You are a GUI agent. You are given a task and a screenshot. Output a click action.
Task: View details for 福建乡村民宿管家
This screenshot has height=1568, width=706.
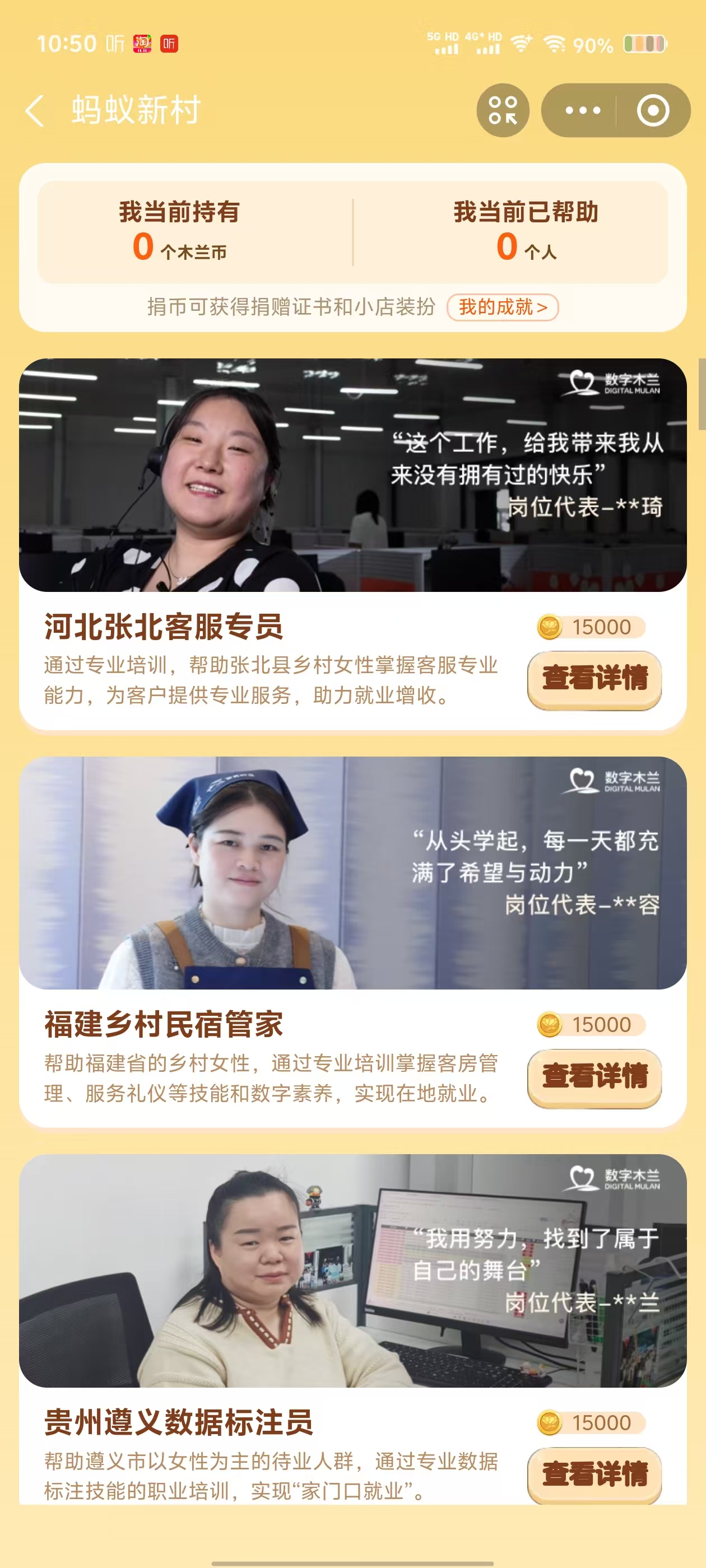point(594,1076)
